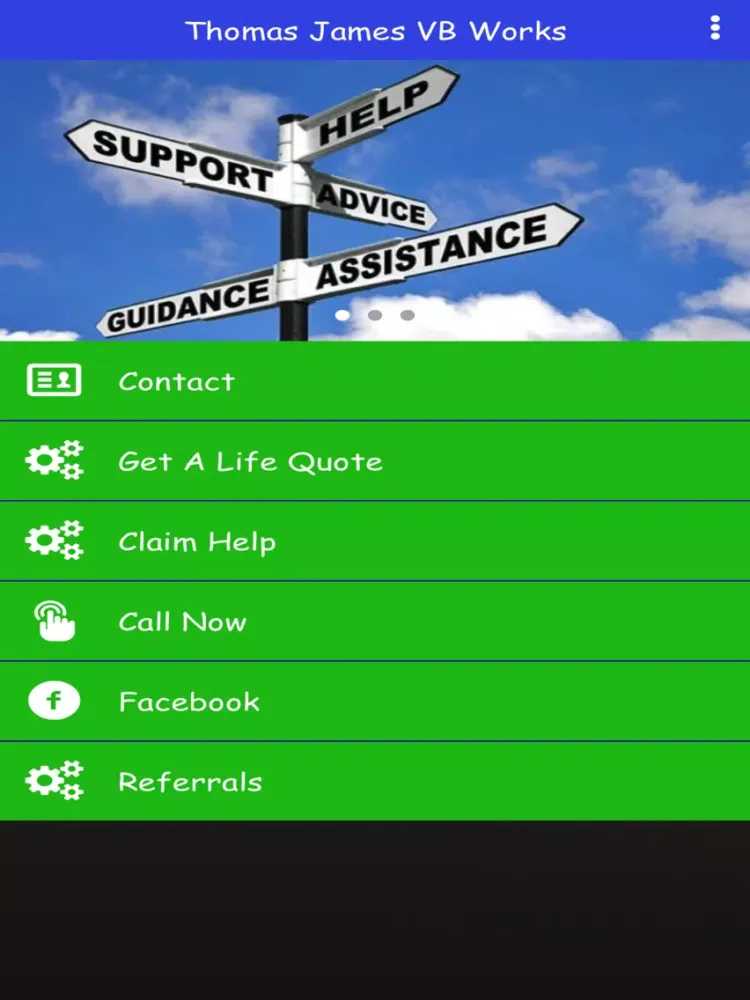
Task: Open the overflow menu
Action: [x=714, y=28]
